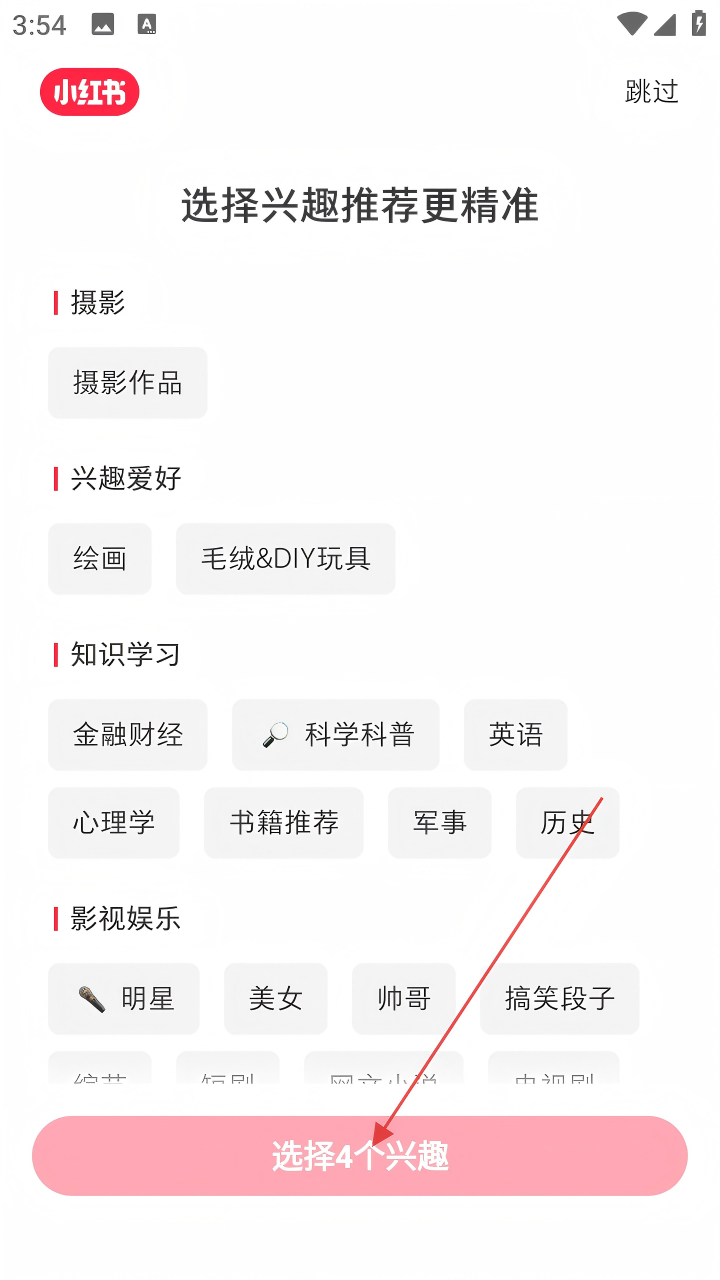The width and height of the screenshot is (720, 1280).
Task: Choose 英语 as an interest
Action: (x=516, y=734)
